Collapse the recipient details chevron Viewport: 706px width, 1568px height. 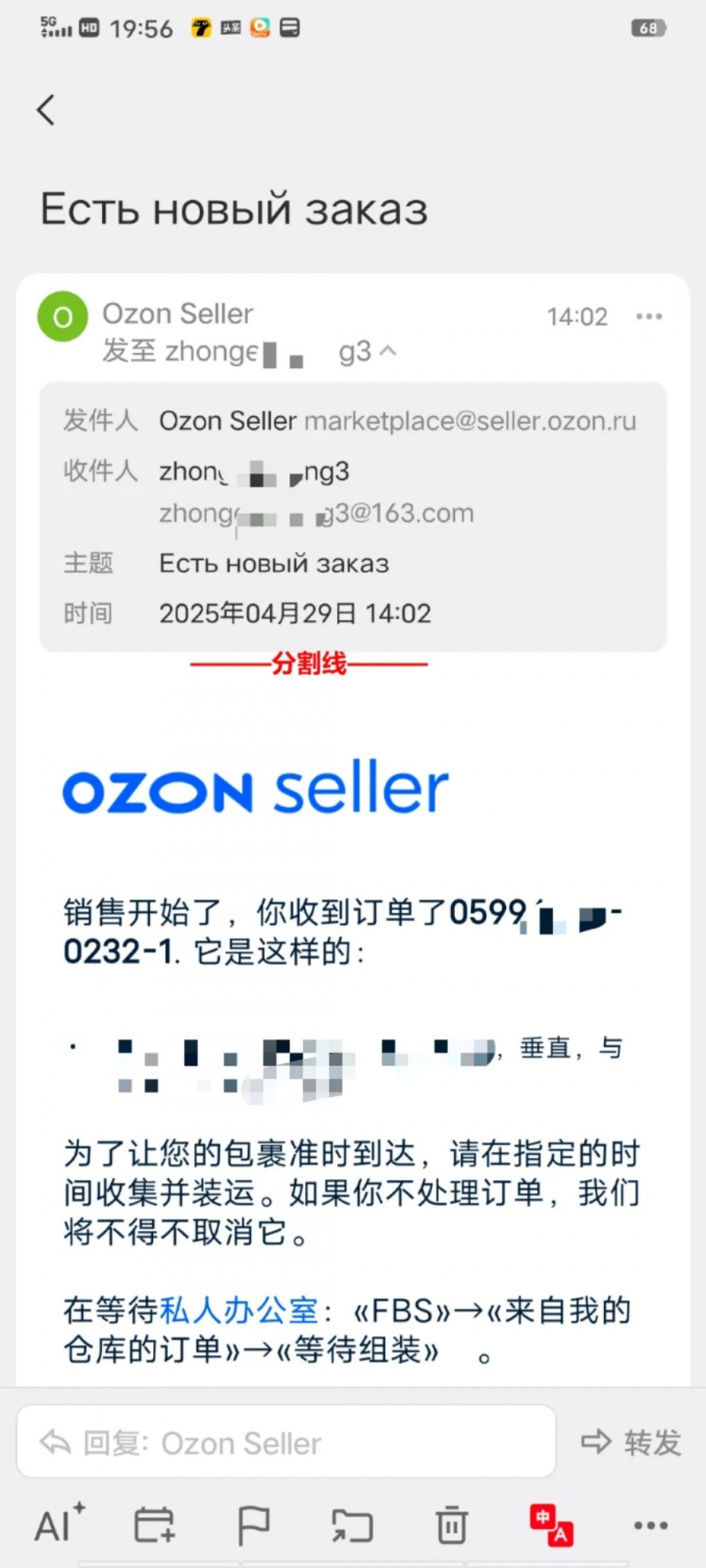tap(388, 352)
